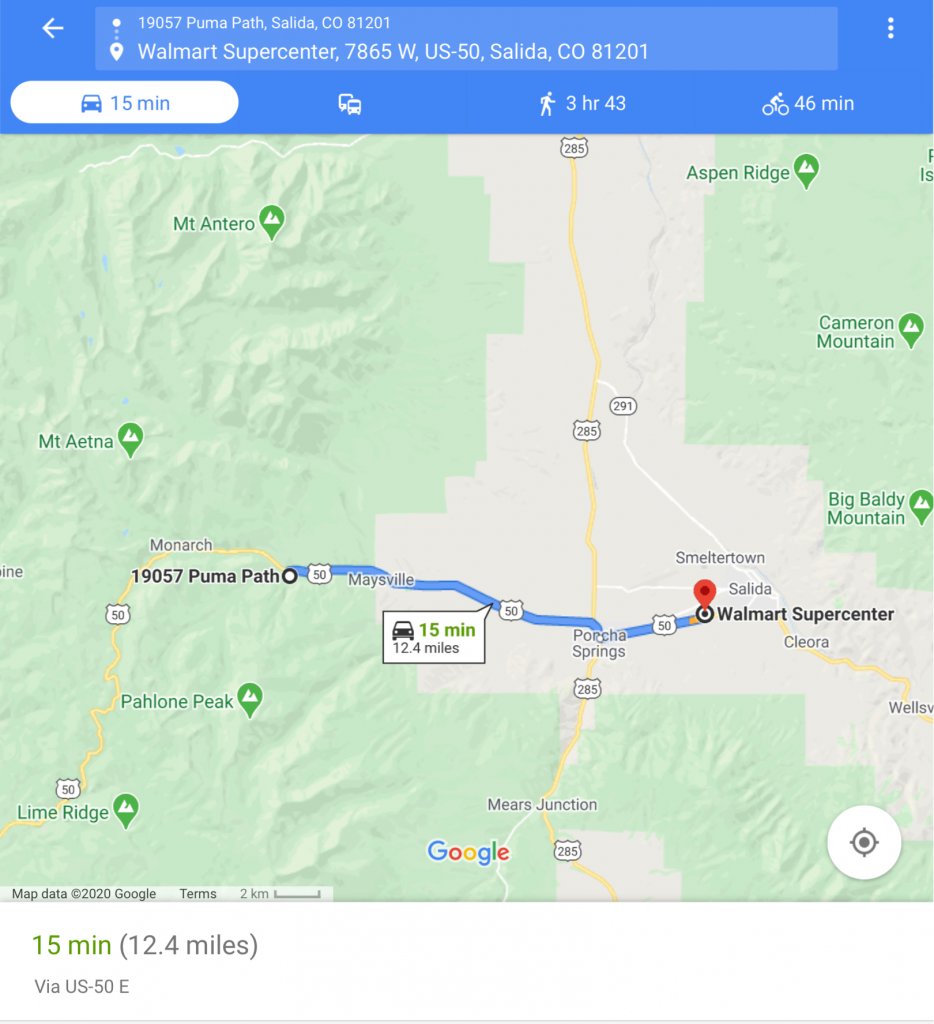Select the driving 15 min tab
Viewport: 934px width, 1024px height.
pos(124,103)
